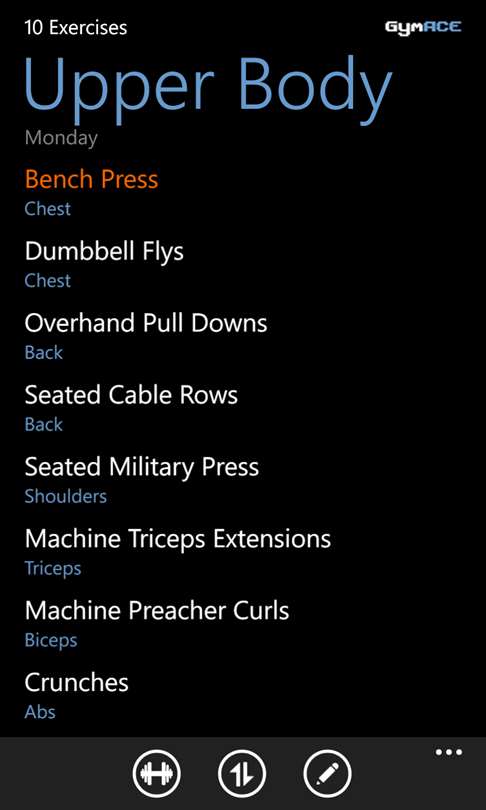Tap the pencil edit icon
This screenshot has width=486, height=810.
click(327, 774)
